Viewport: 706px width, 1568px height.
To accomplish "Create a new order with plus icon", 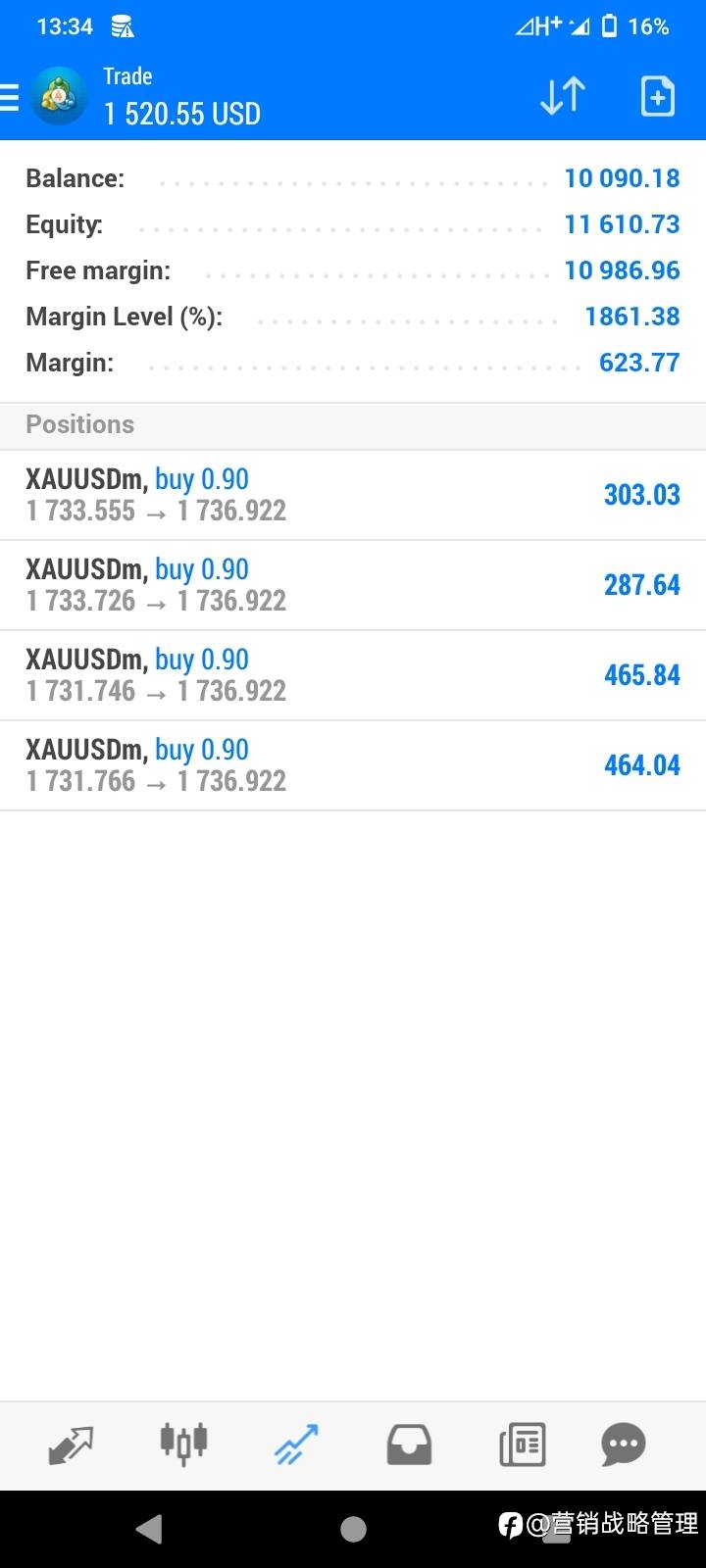I will tap(657, 96).
